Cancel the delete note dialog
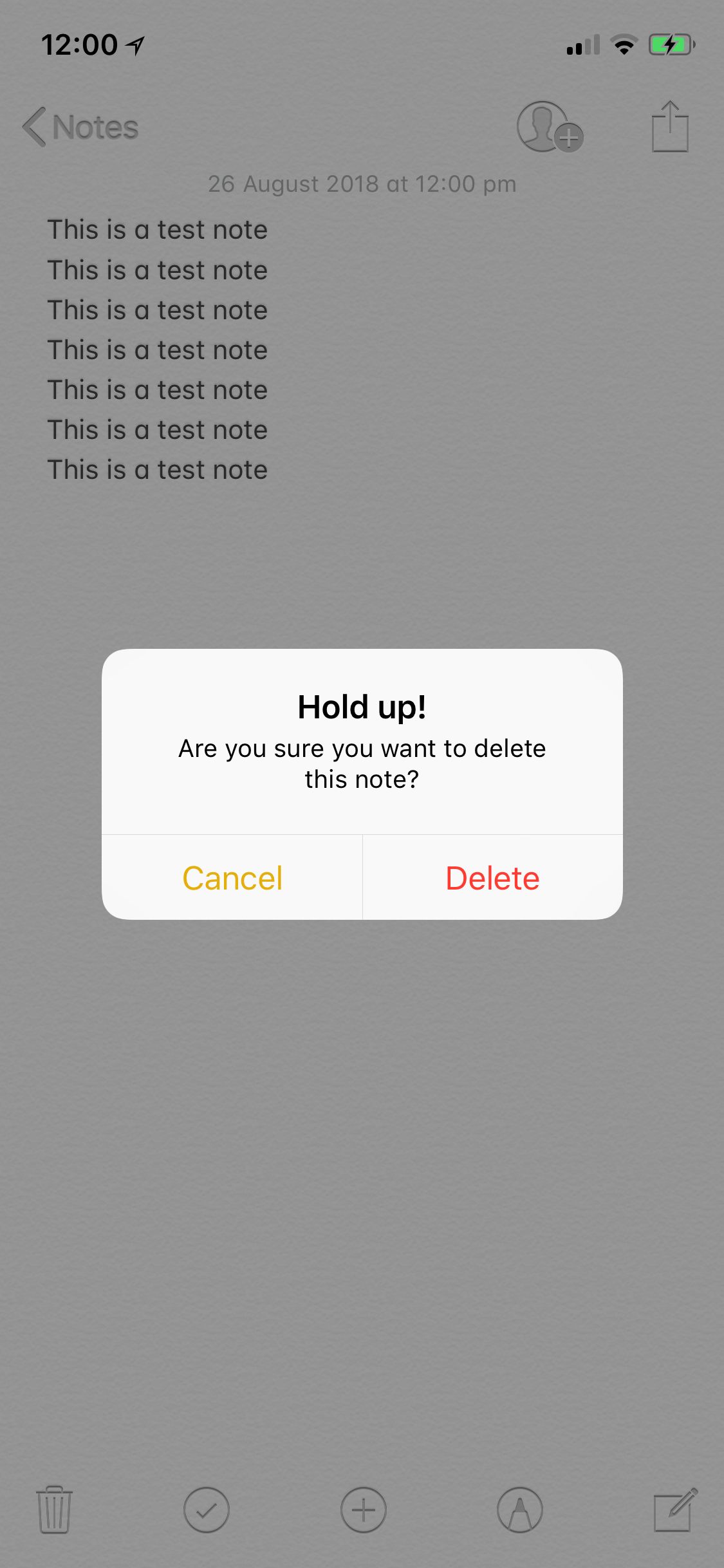 232,878
